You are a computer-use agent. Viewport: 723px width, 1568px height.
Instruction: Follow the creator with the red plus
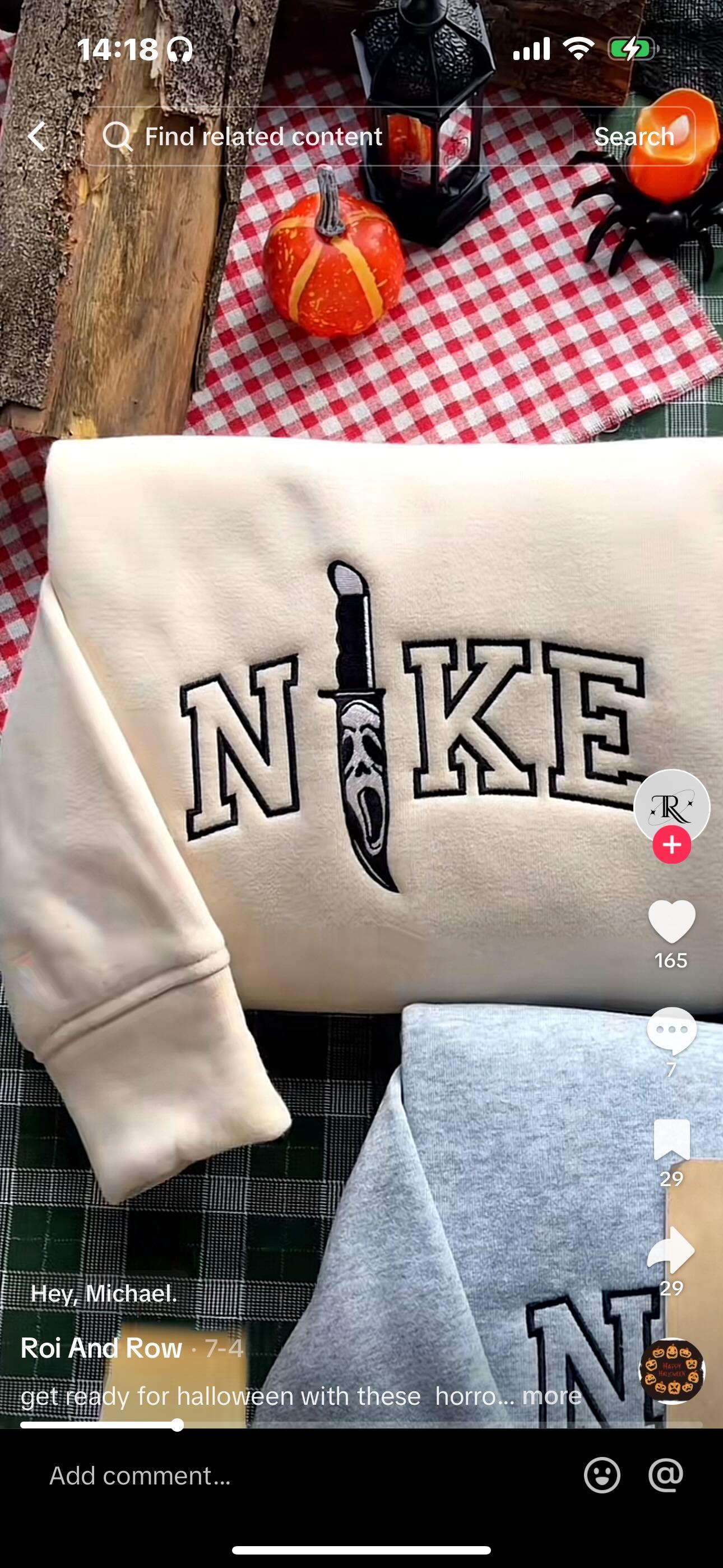tap(671, 845)
